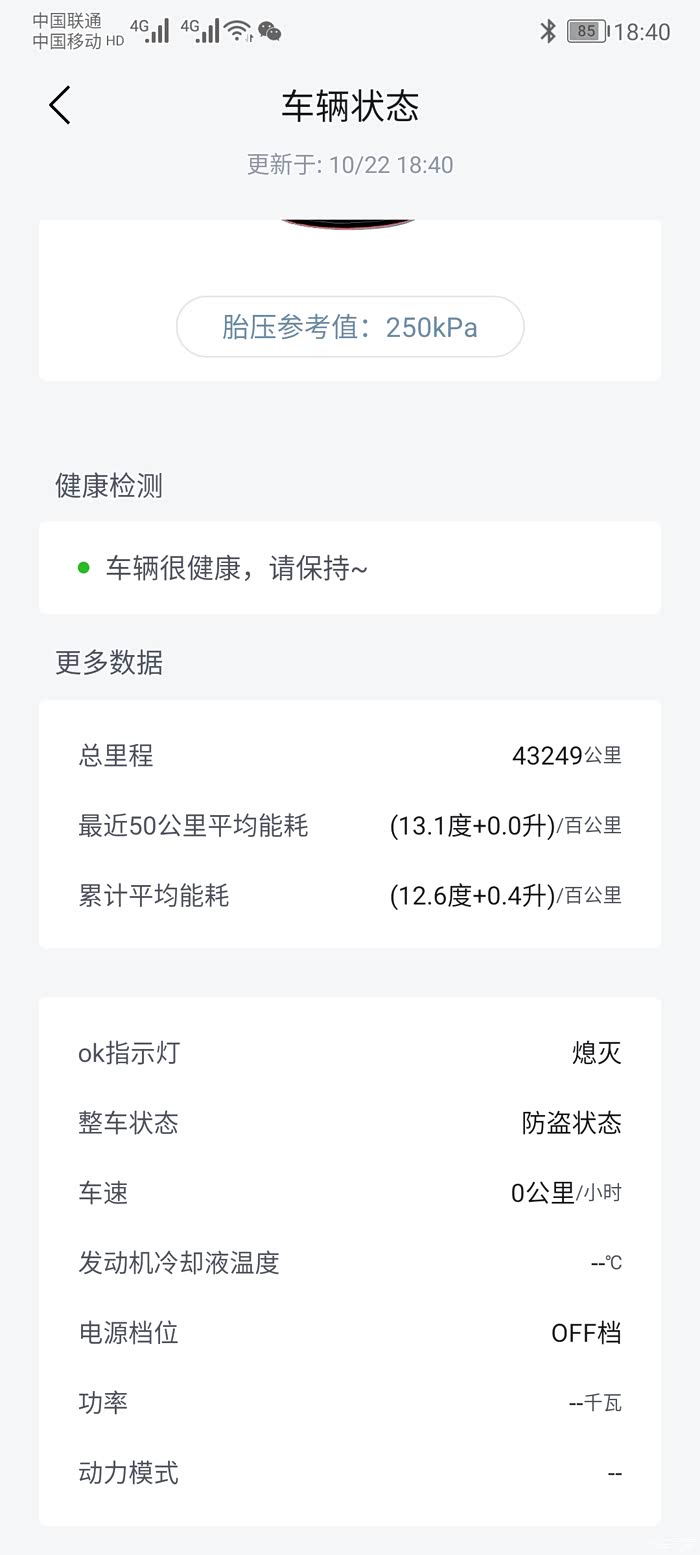Open the vehicle health check result row
700x1555 pixels.
350,568
